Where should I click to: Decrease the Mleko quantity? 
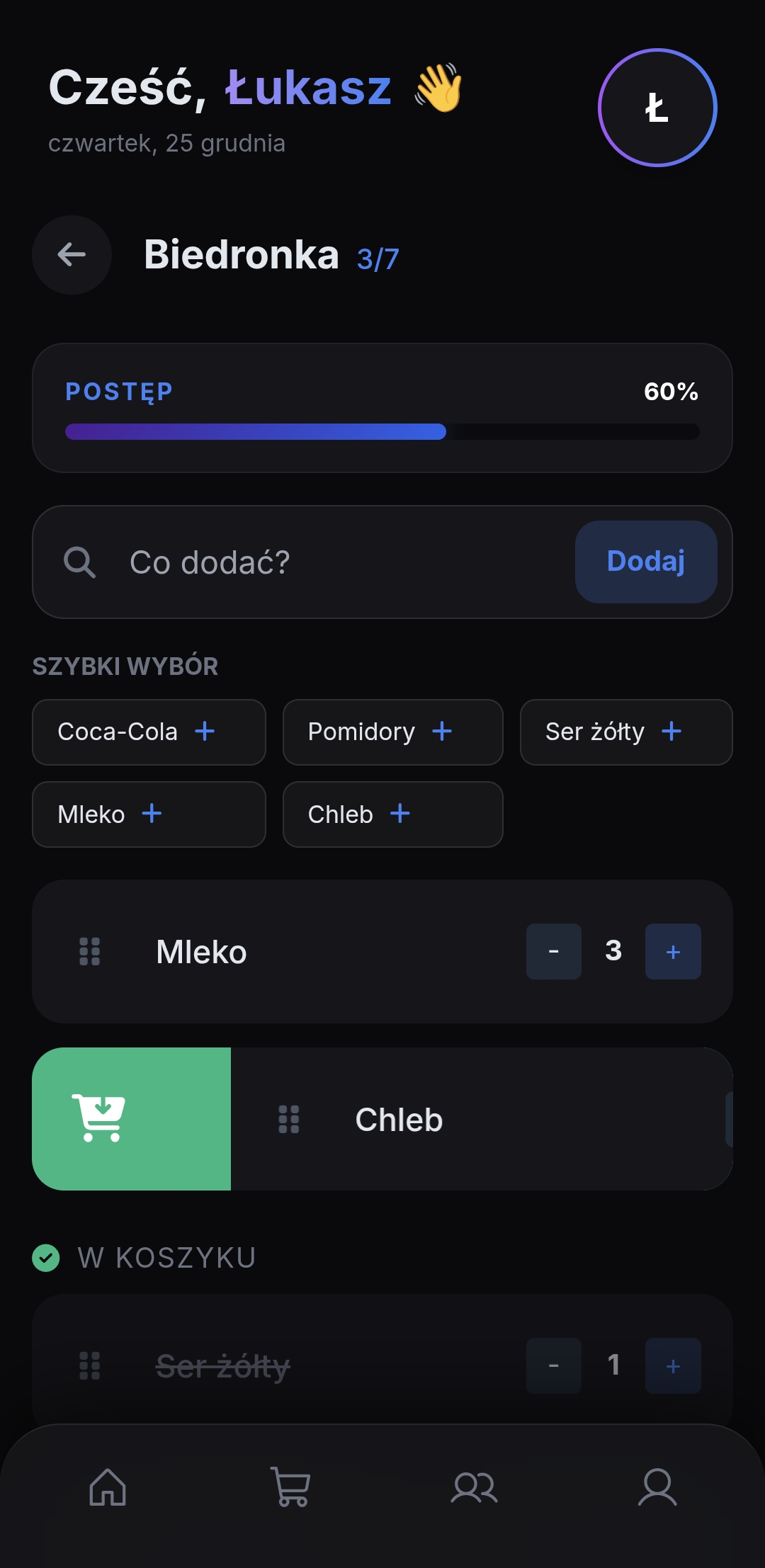coord(553,952)
